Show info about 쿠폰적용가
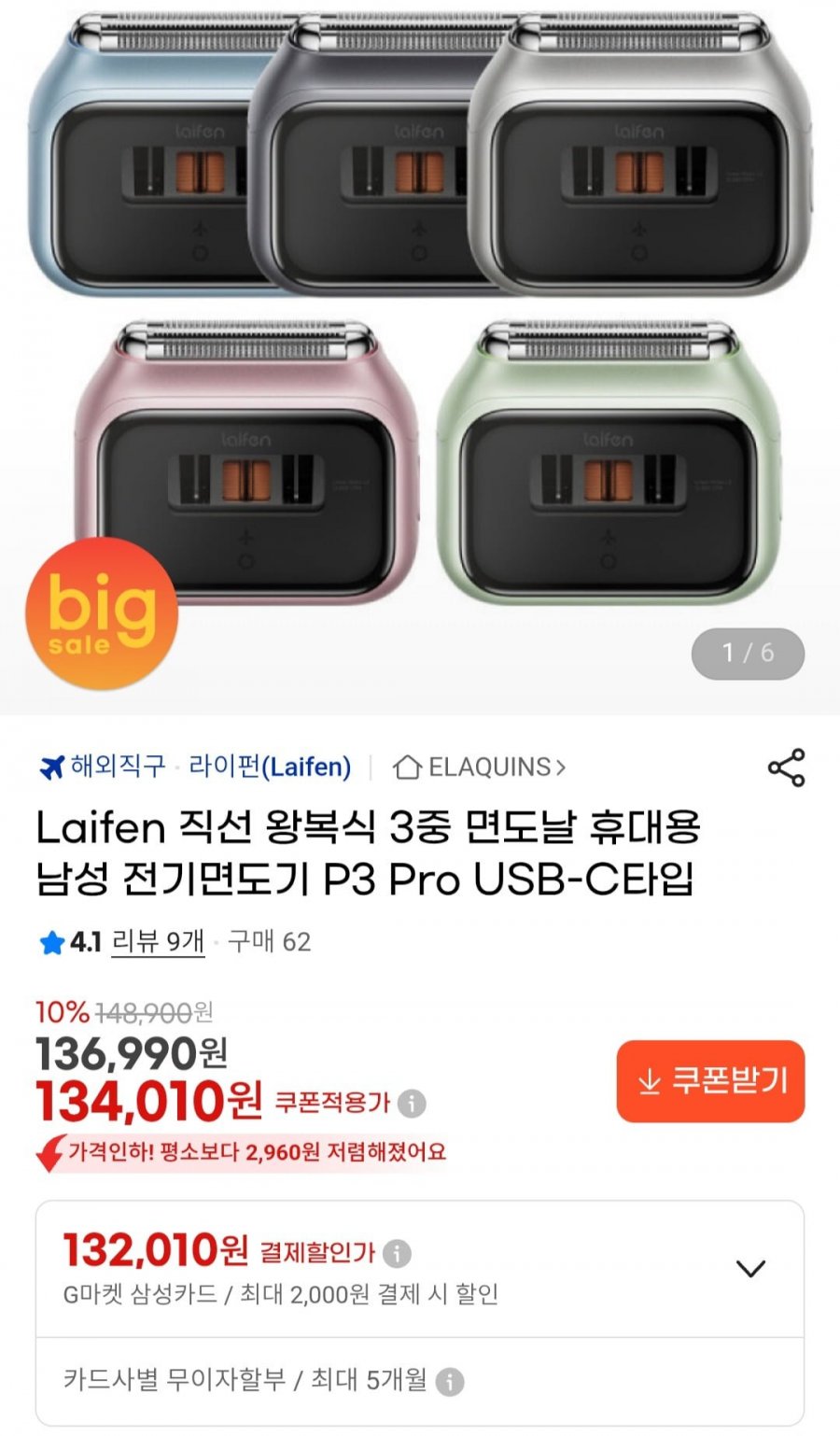Viewport: 840px width, 1436px height. coord(412,1104)
